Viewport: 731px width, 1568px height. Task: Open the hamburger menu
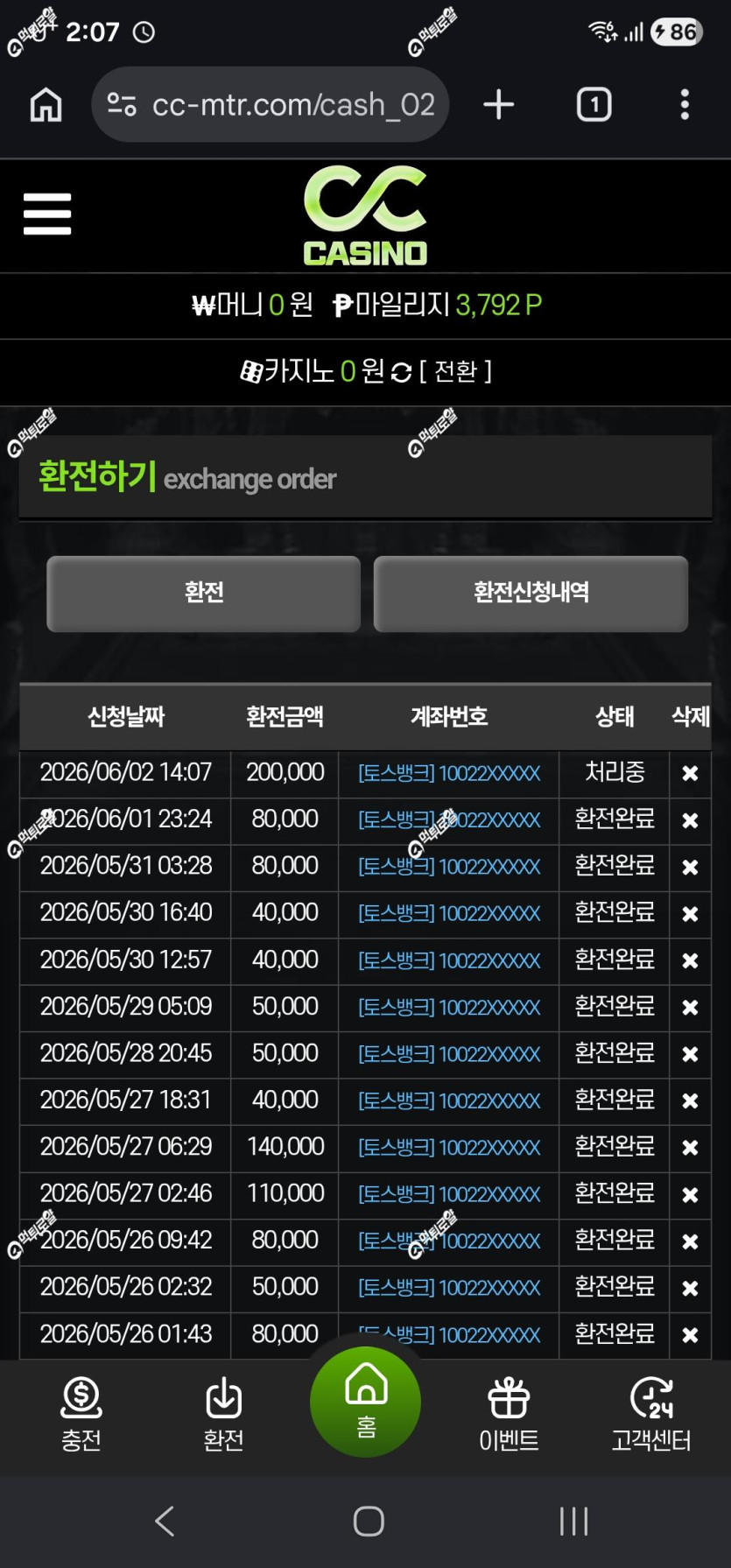[47, 214]
